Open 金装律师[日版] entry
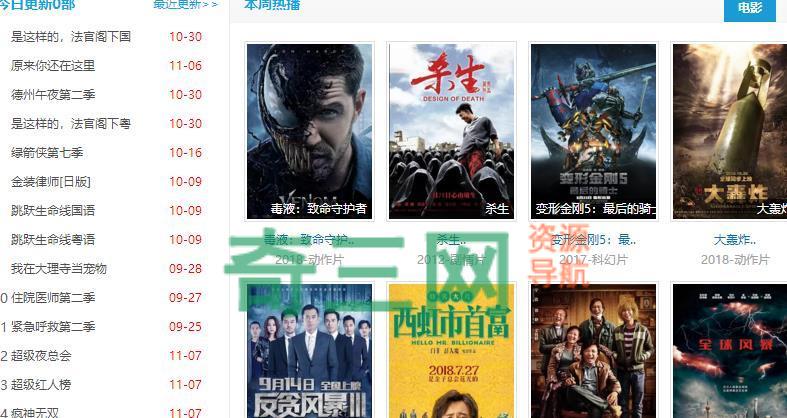 click(x=51, y=182)
